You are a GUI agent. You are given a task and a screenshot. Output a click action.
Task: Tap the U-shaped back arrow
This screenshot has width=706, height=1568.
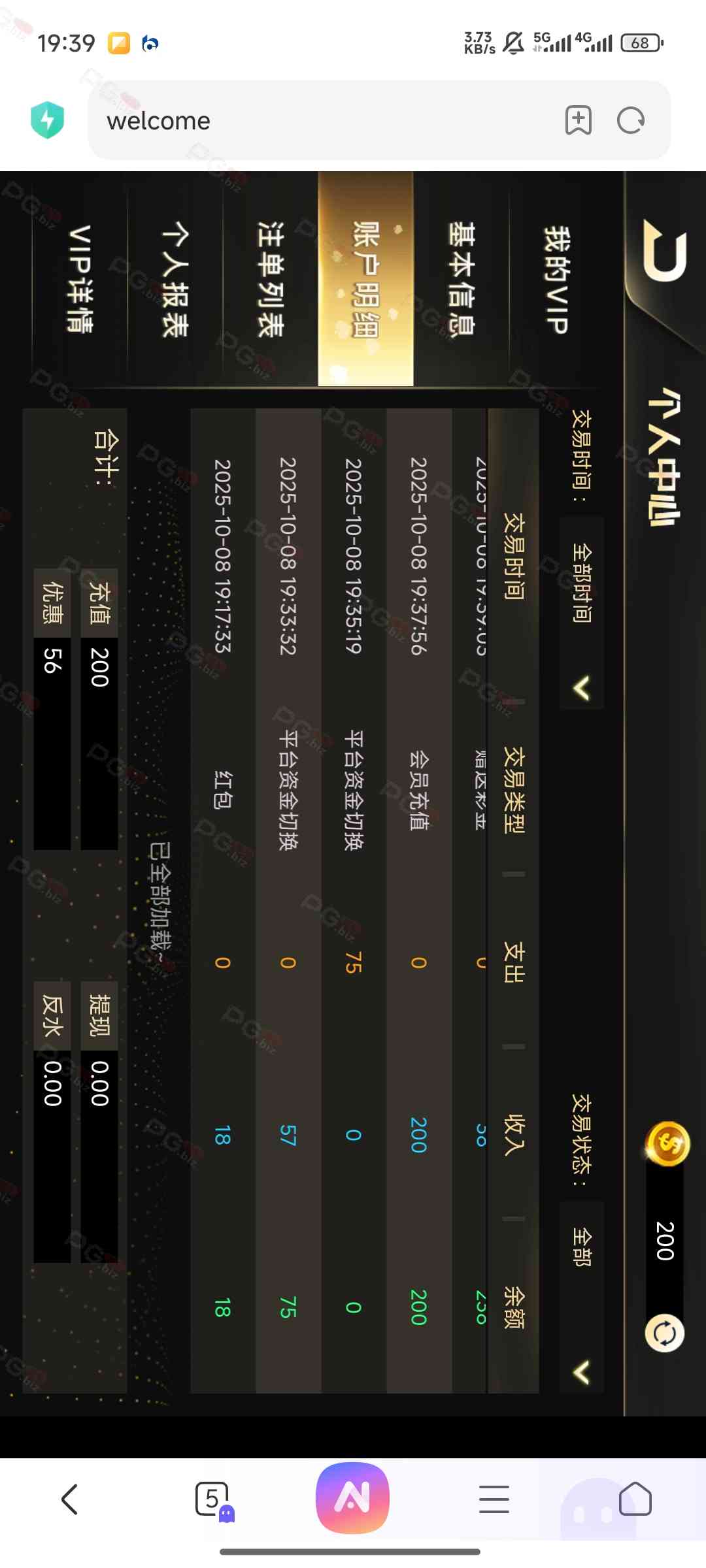[x=664, y=252]
